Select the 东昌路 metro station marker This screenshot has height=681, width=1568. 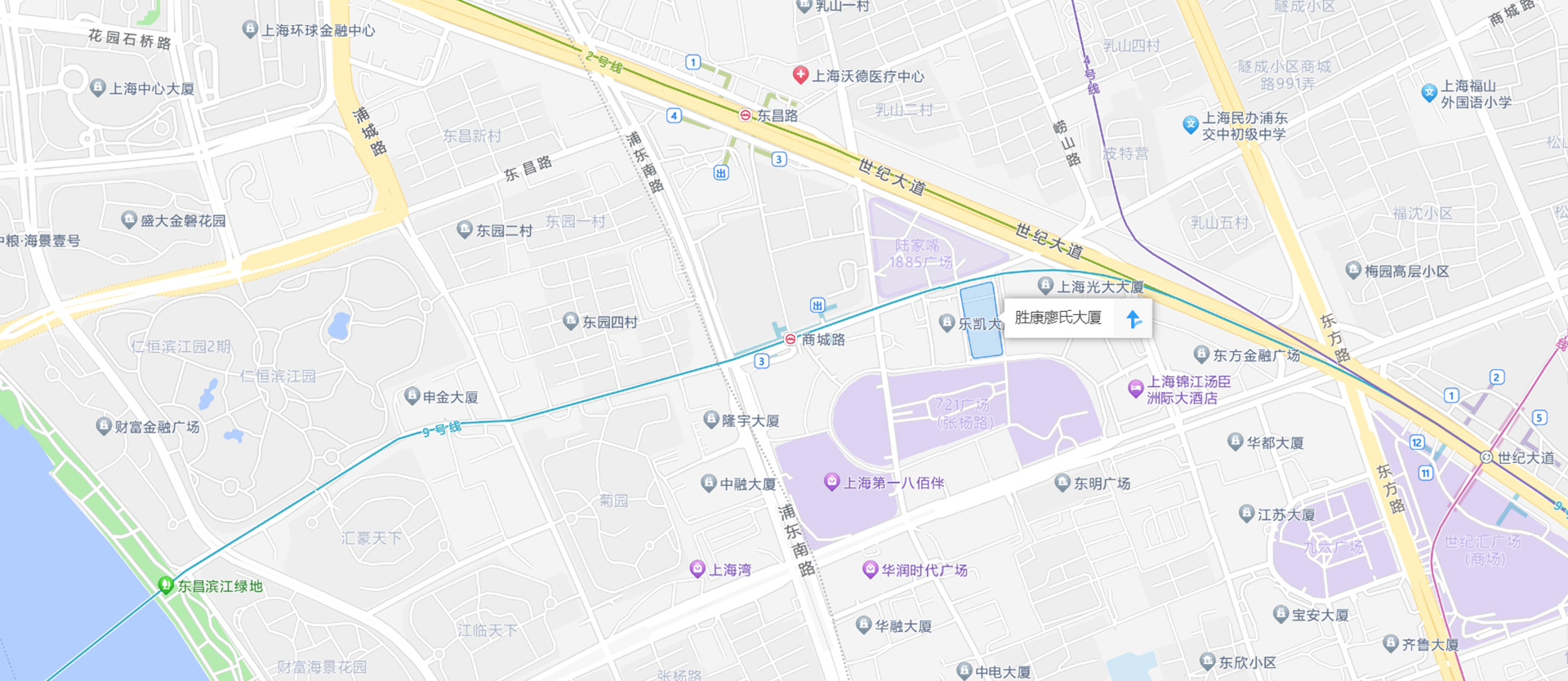pyautogui.click(x=745, y=115)
